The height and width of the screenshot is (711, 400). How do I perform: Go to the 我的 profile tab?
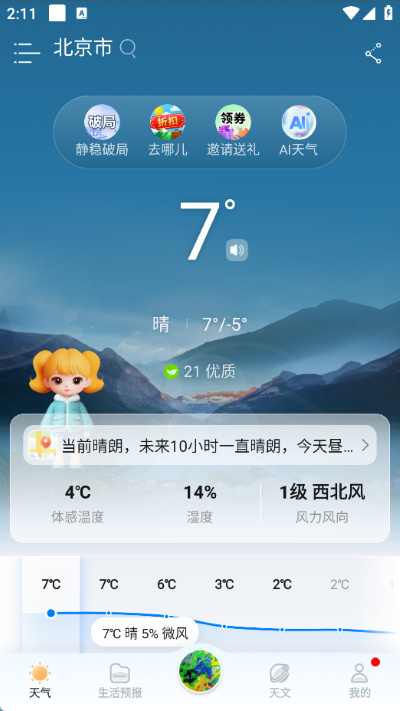[360, 681]
